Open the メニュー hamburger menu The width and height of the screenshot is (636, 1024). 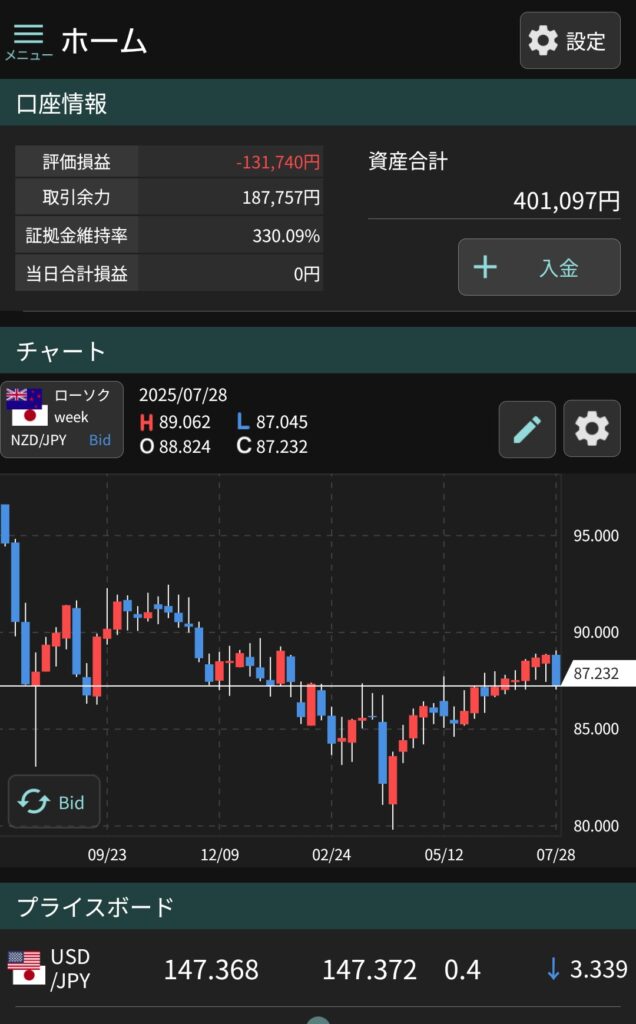pos(28,40)
